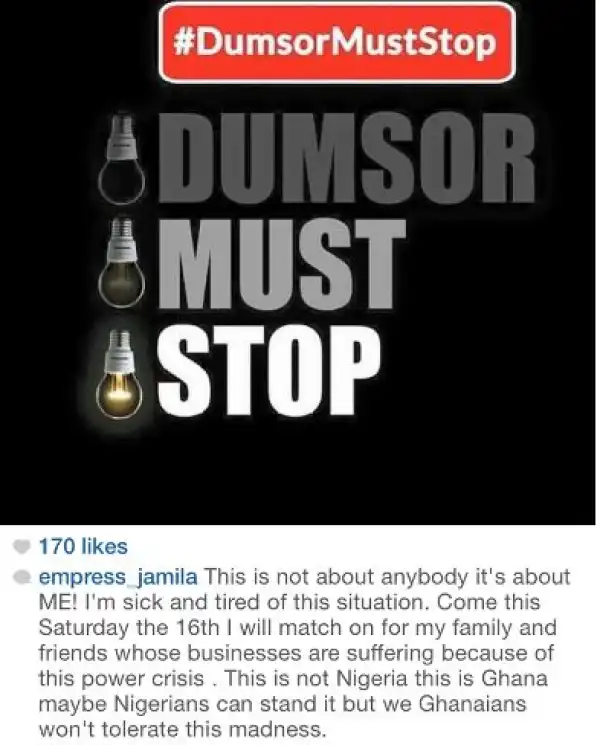This screenshot has width=600, height=745.
Task: Open the DumsorMustStop post image
Action: pyautogui.click(x=298, y=262)
